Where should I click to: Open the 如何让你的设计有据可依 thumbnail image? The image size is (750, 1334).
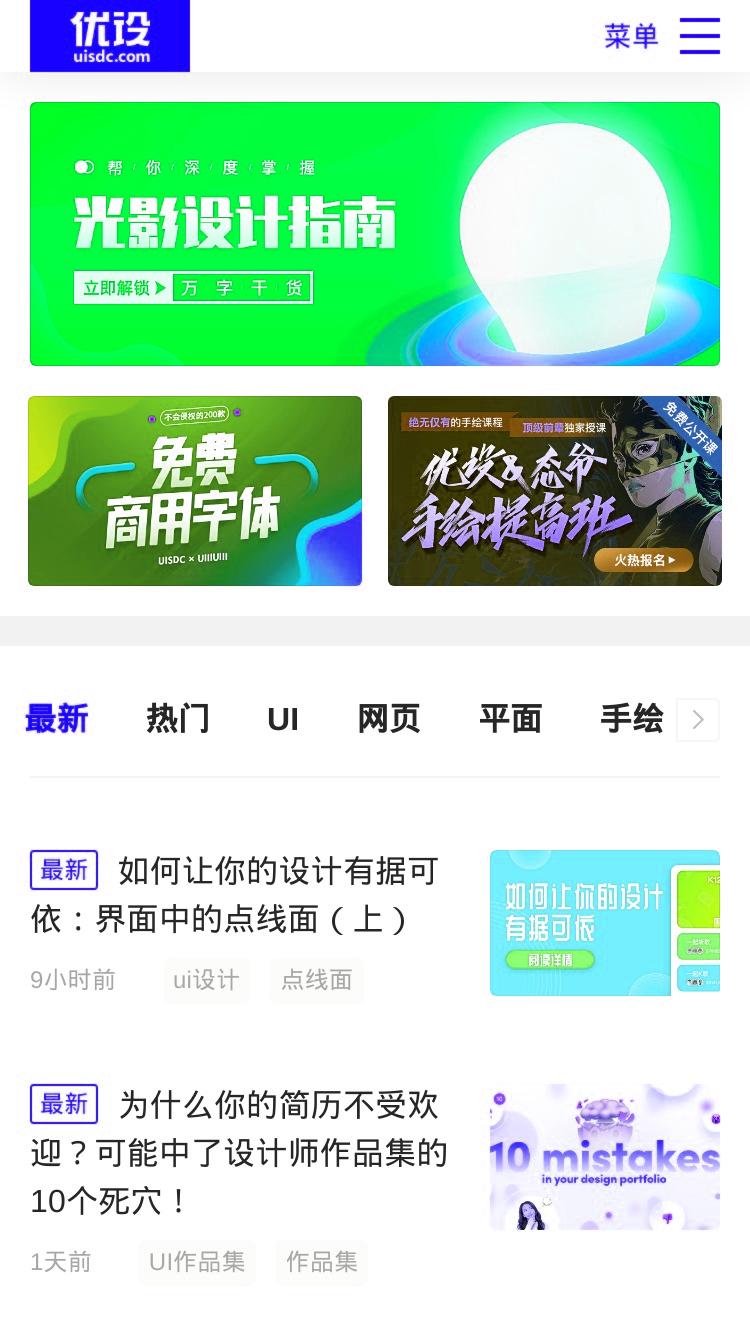click(605, 923)
